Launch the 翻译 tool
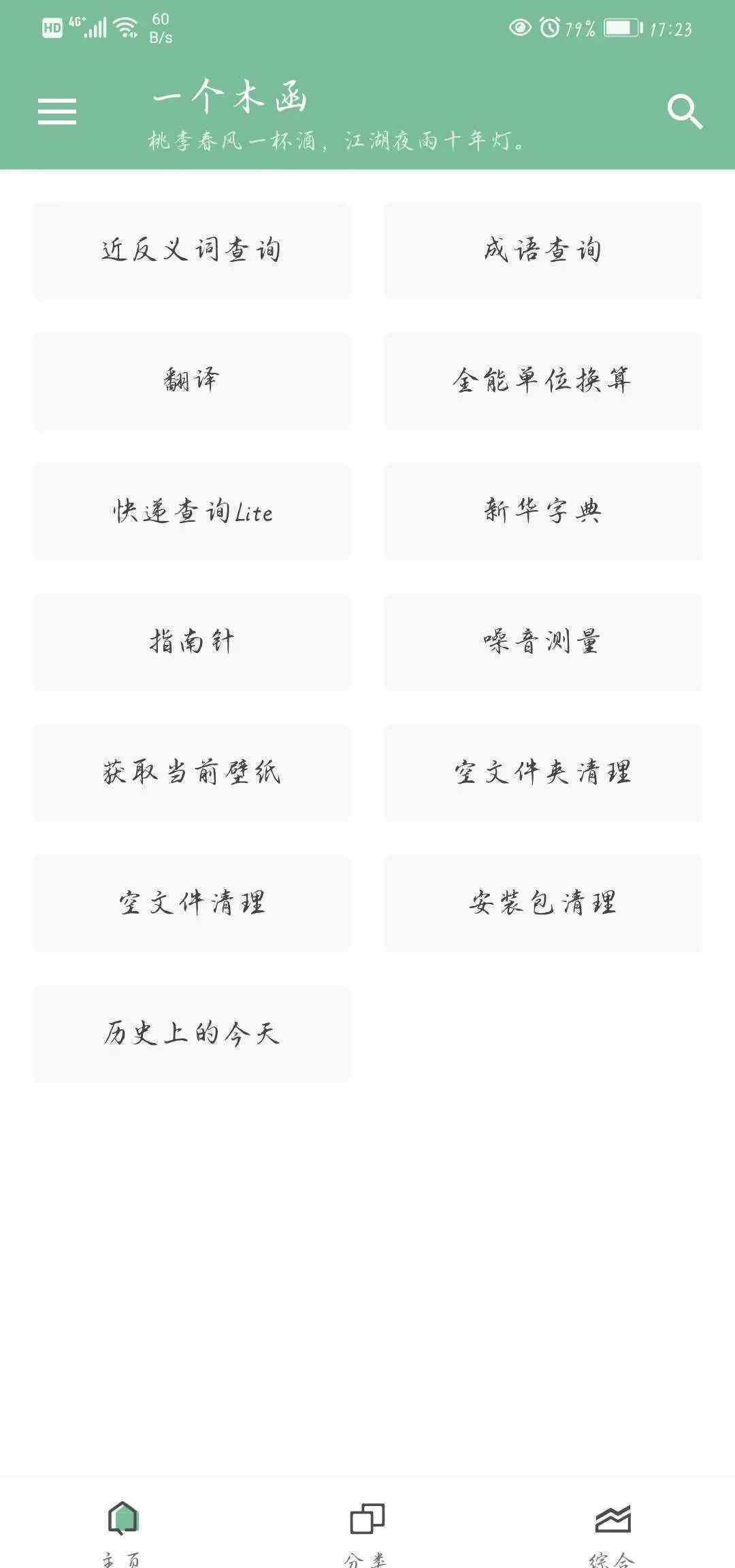735x1568 pixels. [x=191, y=381]
